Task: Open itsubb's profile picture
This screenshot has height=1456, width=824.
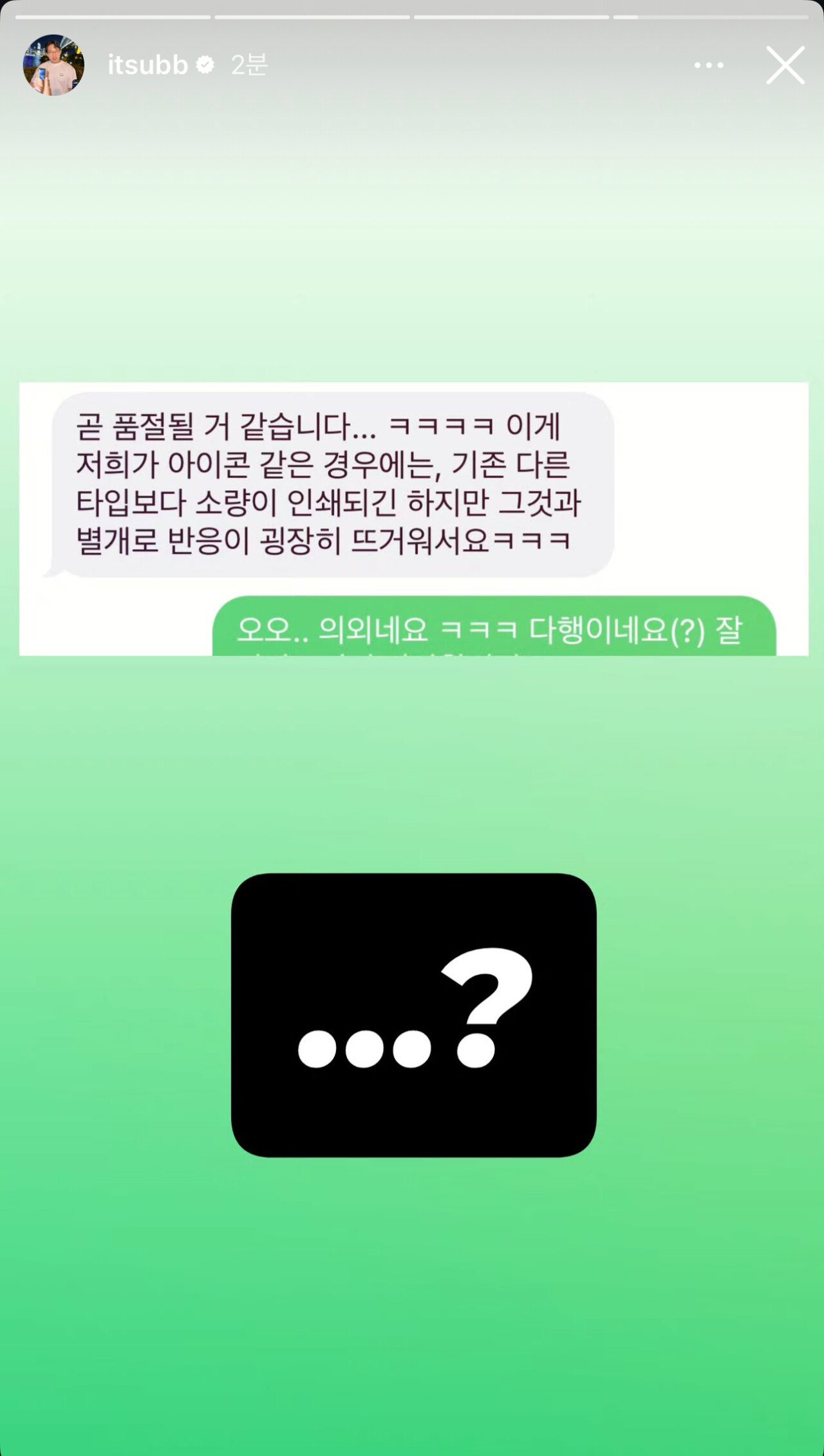Action: pyautogui.click(x=53, y=65)
